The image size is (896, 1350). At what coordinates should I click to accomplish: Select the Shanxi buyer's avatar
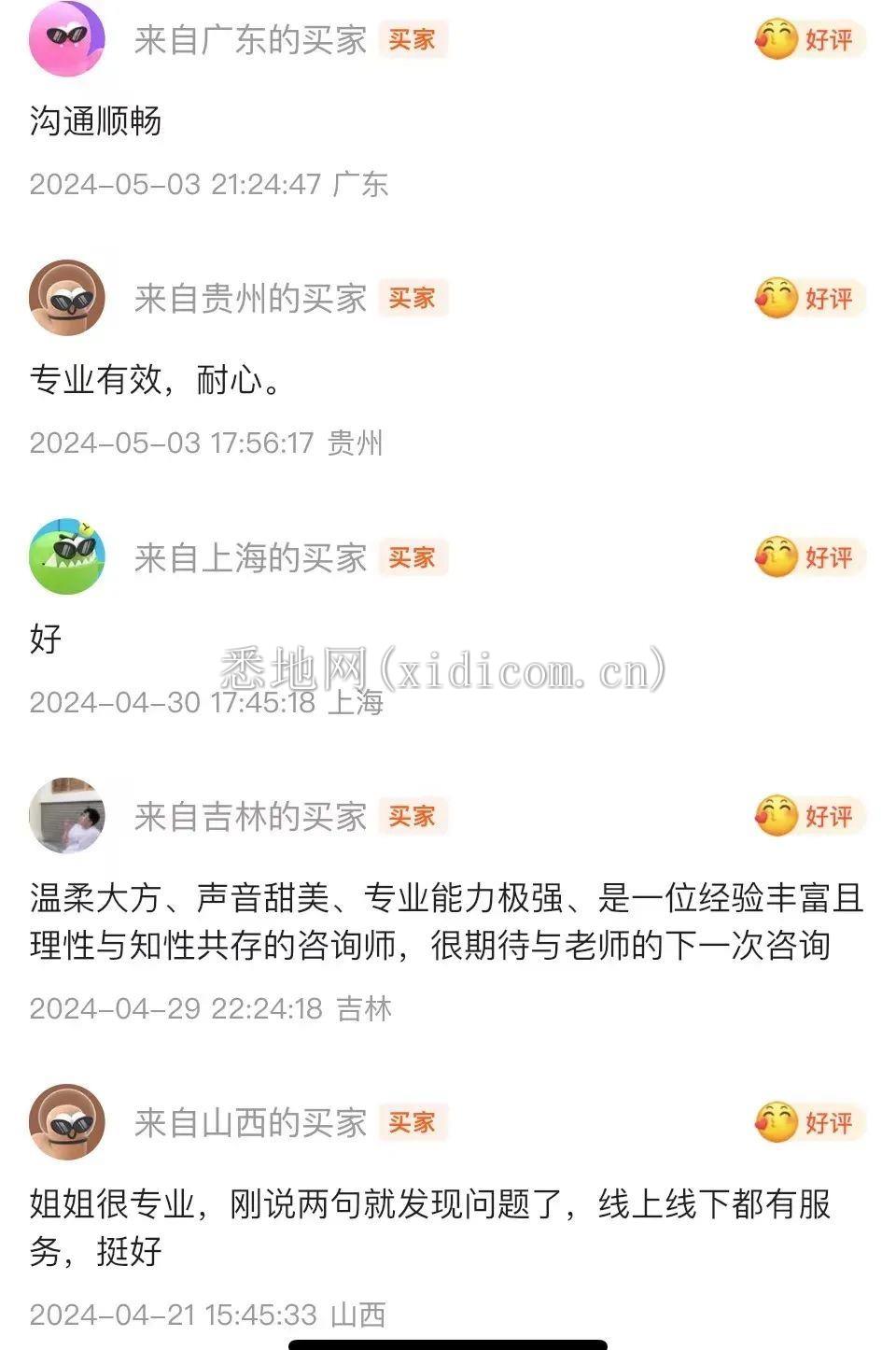(66, 1121)
